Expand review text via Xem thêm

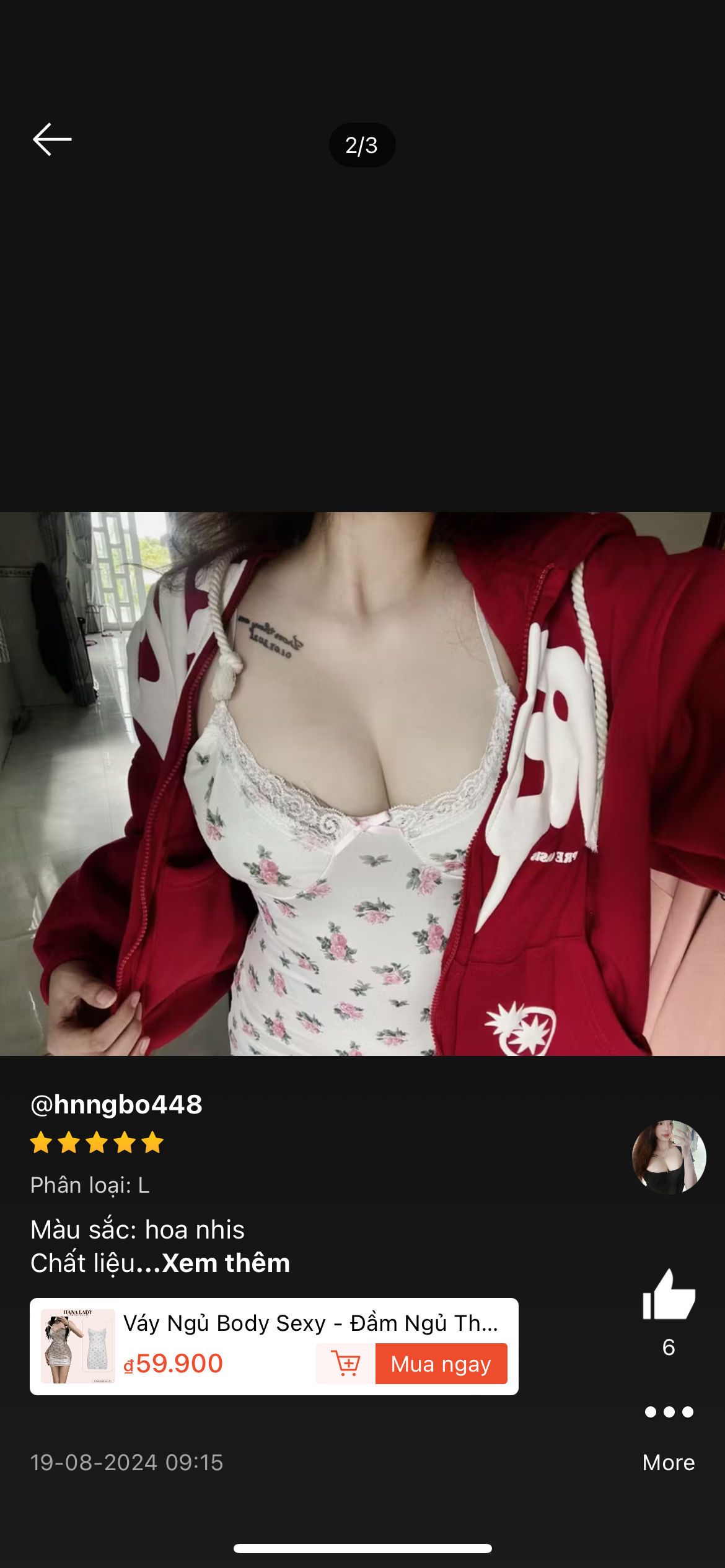pos(226,1263)
